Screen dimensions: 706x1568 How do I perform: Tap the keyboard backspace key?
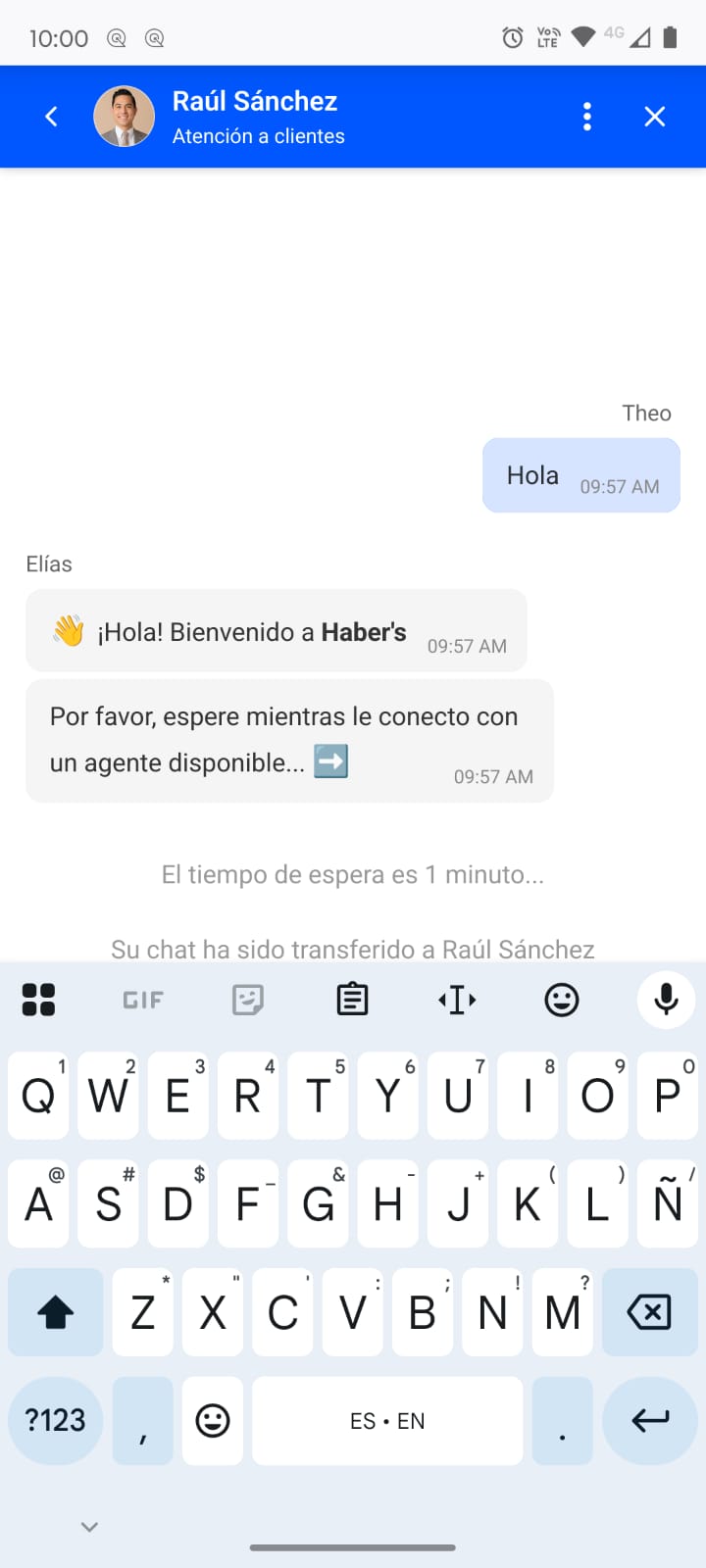[x=648, y=1312]
